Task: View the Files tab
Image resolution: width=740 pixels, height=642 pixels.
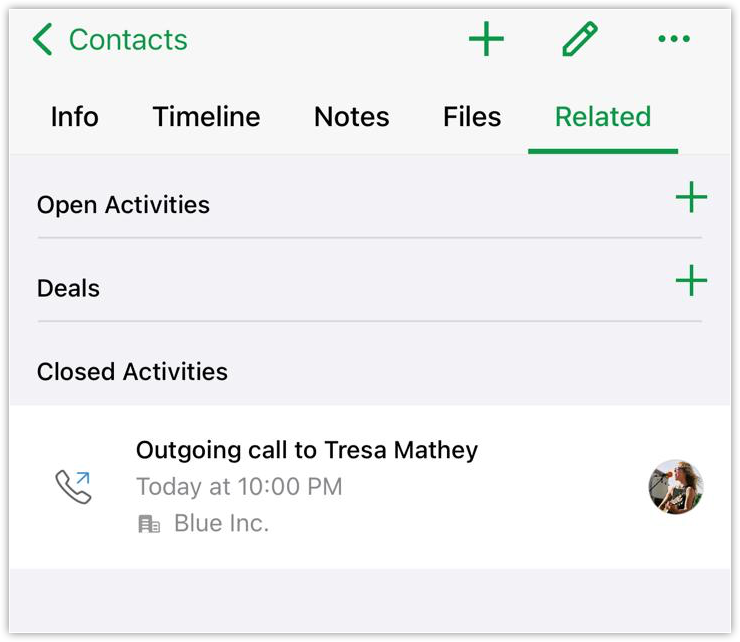Action: [472, 117]
